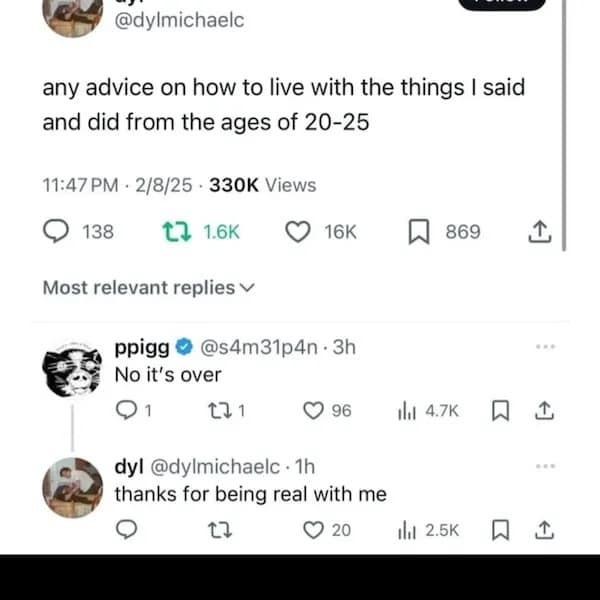Open overflow menu on ppigg's reply
Screen dimensions: 600x600
[x=544, y=347]
